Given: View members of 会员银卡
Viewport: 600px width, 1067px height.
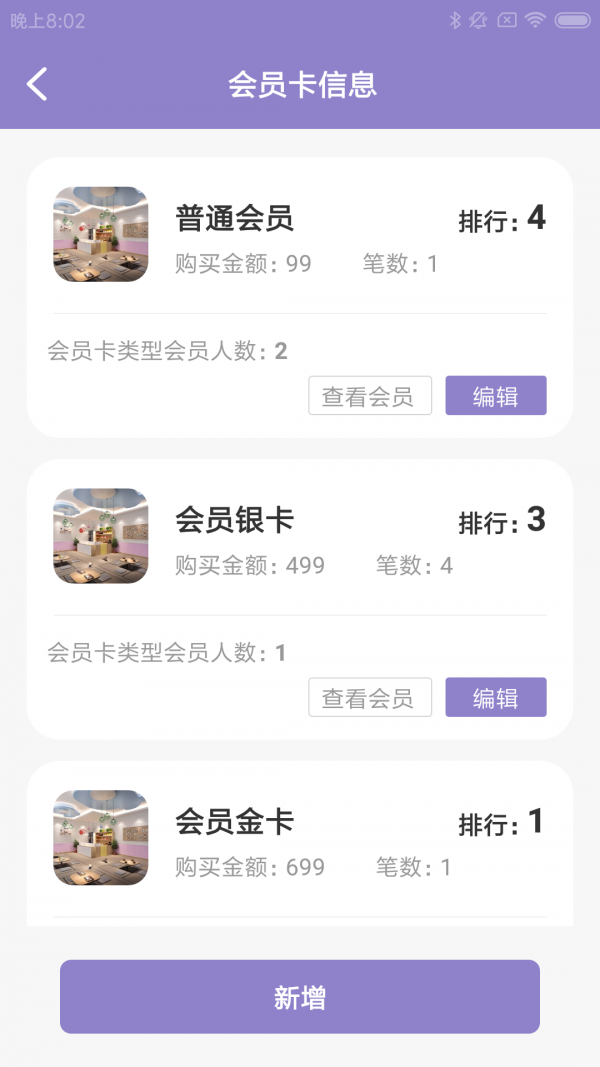Looking at the screenshot, I should coord(370,698).
